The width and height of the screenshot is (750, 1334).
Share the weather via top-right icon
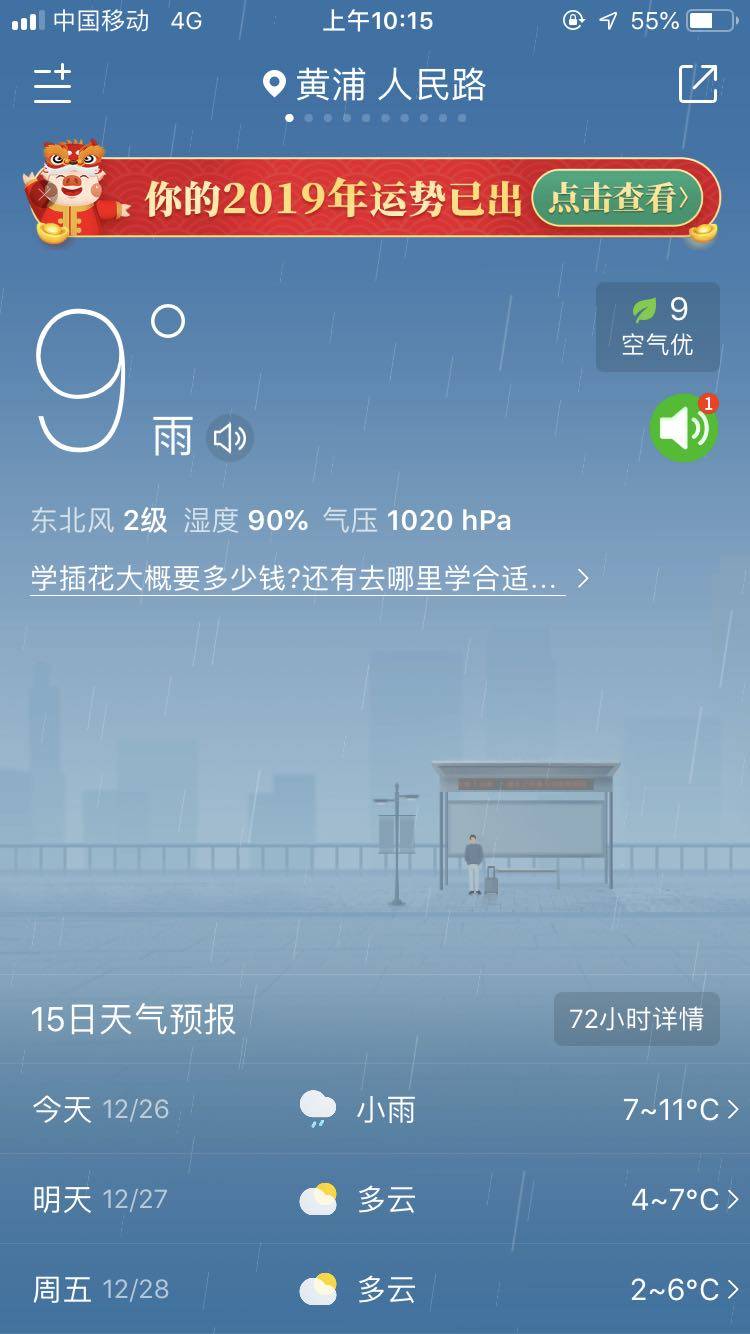[698, 84]
